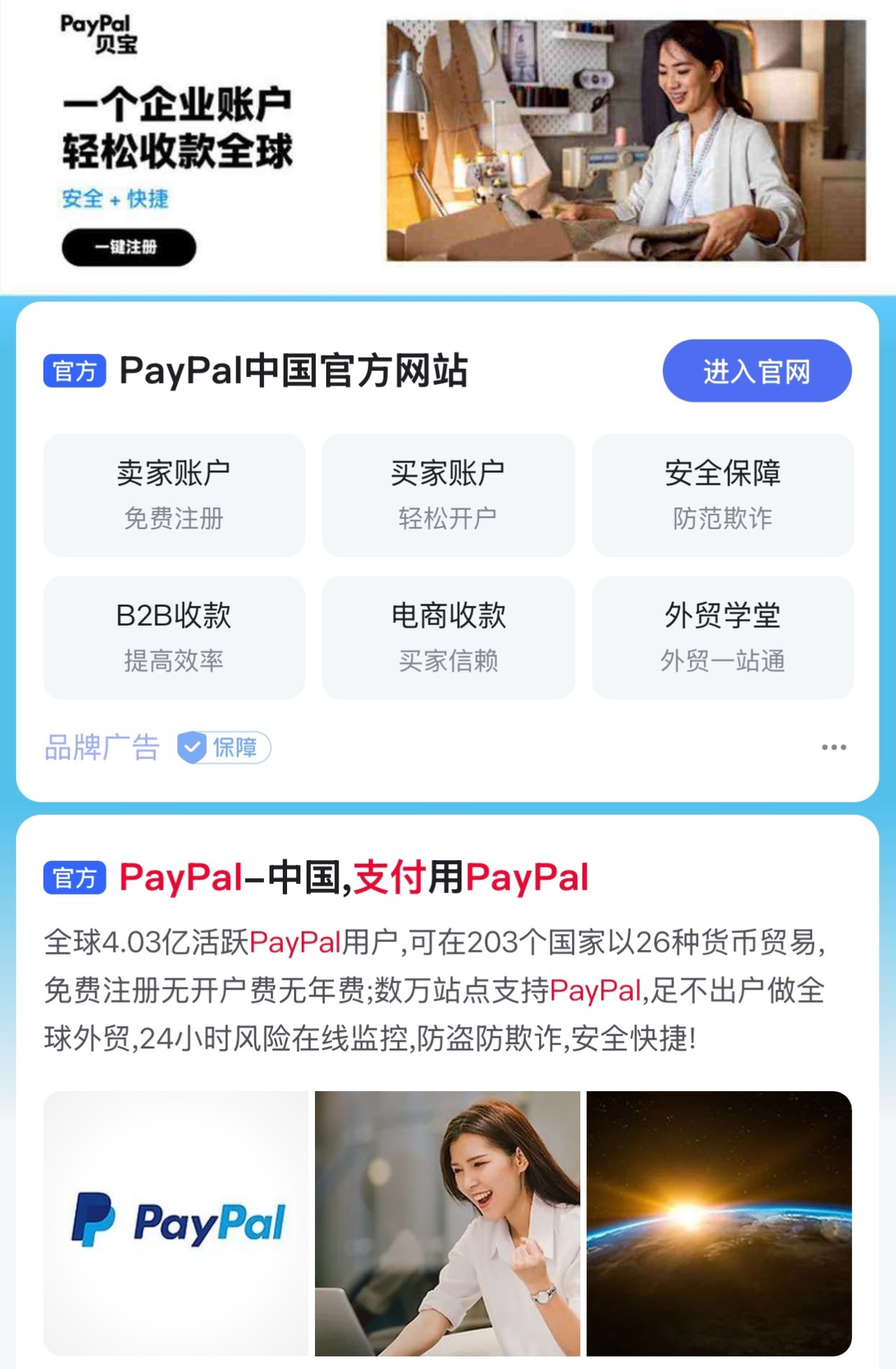Go to the 外贸学堂 外贸一站通 tile

pyautogui.click(x=722, y=637)
